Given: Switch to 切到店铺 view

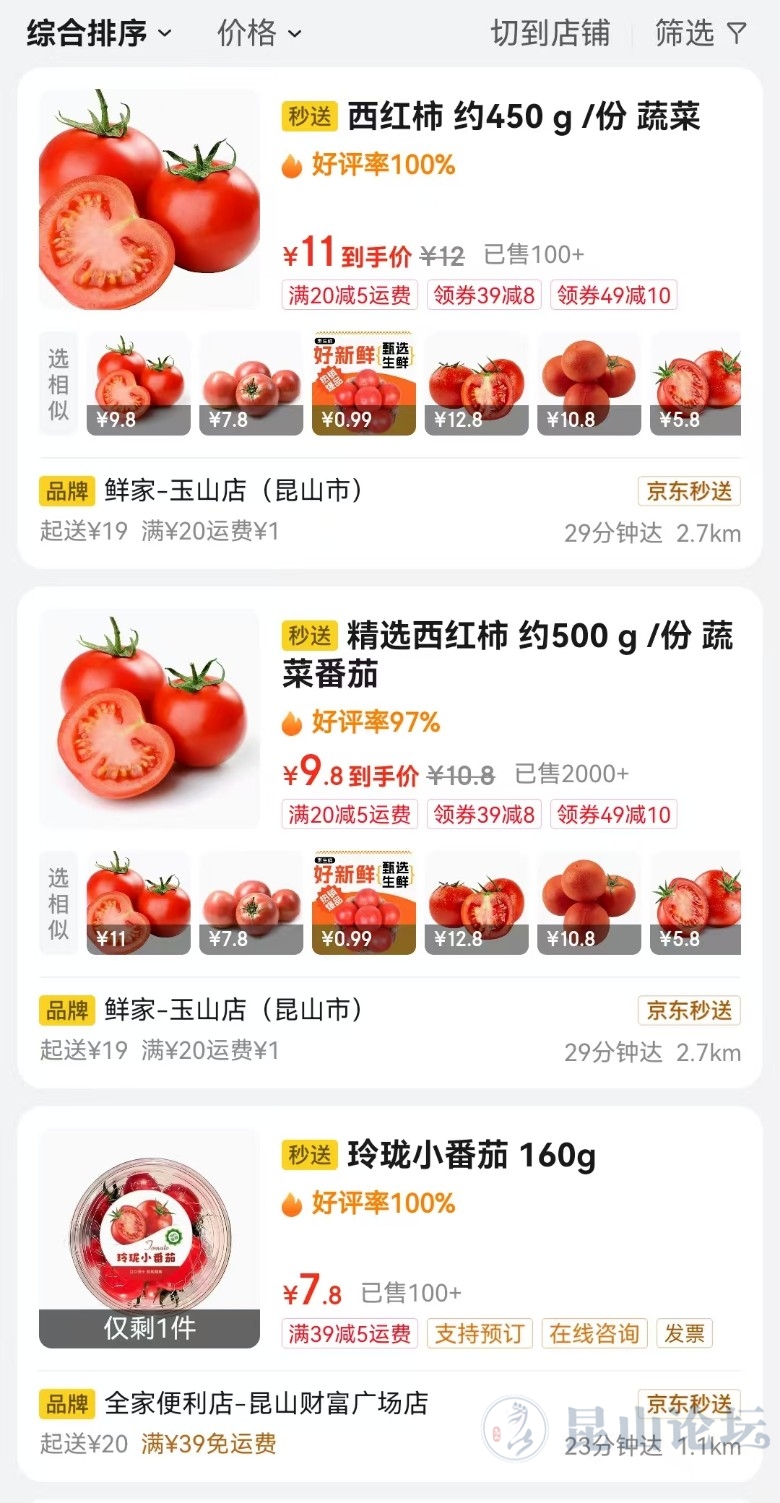Looking at the screenshot, I should click(x=550, y=33).
